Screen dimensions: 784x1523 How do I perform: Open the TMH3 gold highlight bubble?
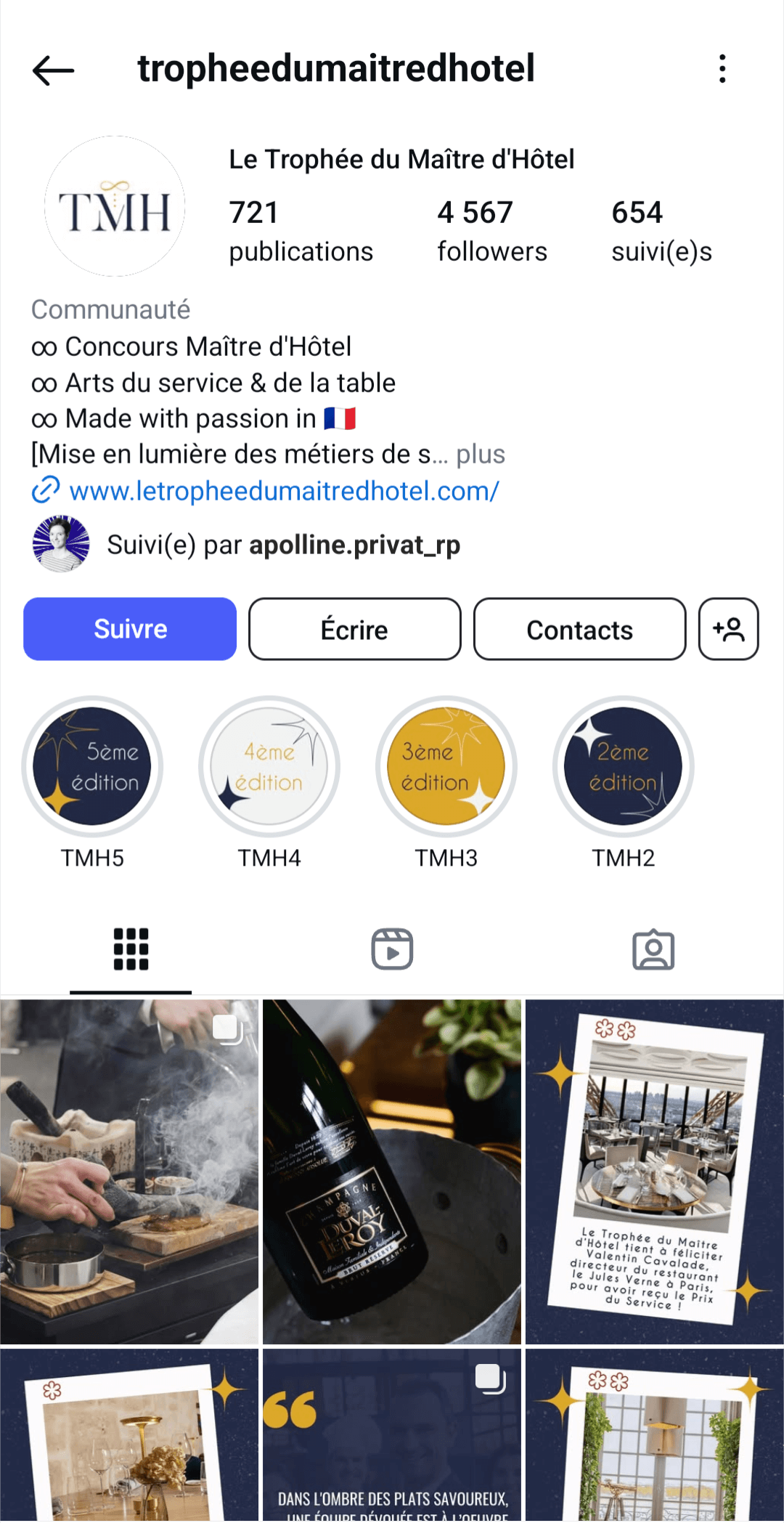click(446, 766)
